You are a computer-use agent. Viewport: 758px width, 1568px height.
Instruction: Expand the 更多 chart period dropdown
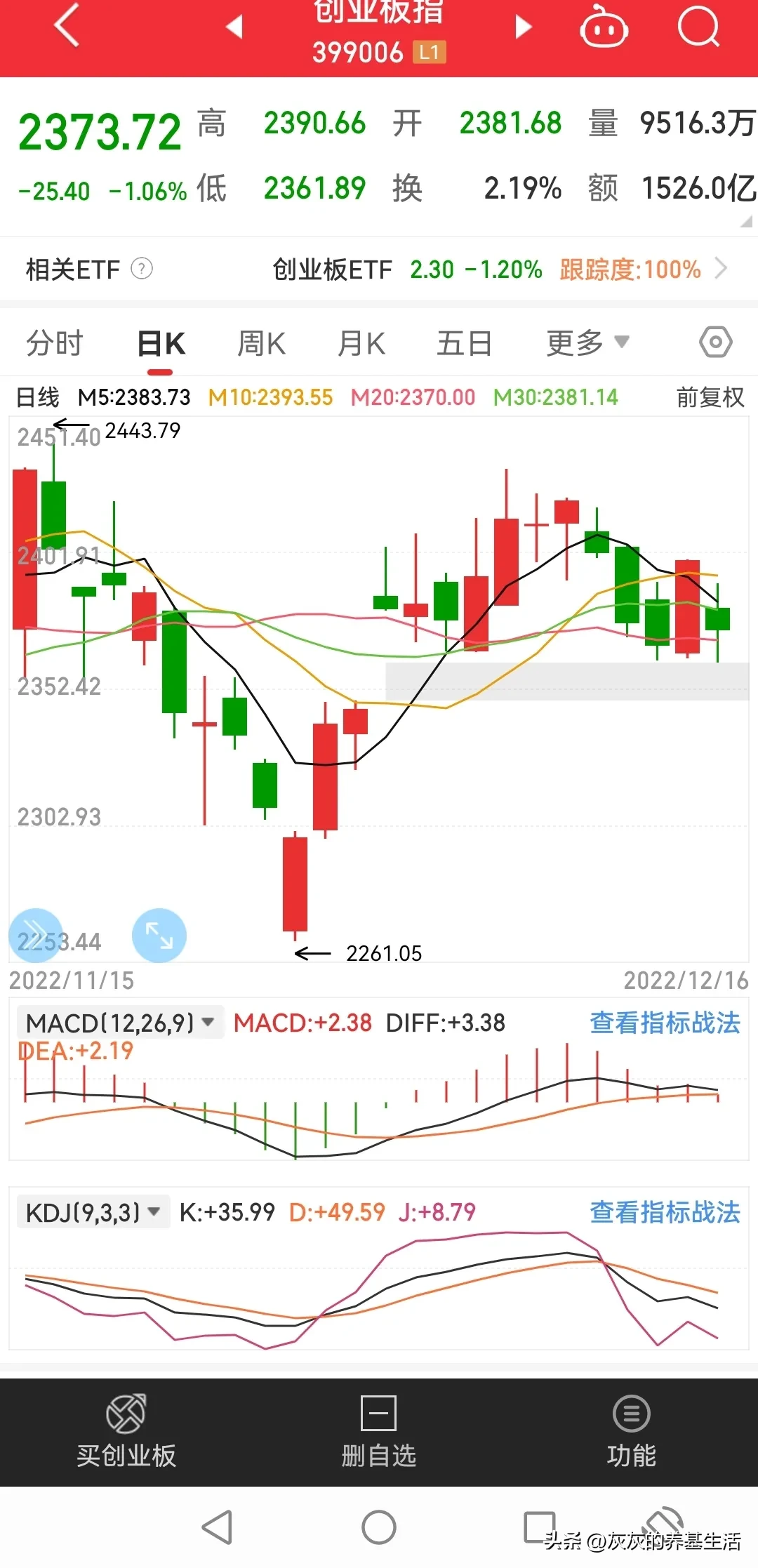[x=587, y=343]
